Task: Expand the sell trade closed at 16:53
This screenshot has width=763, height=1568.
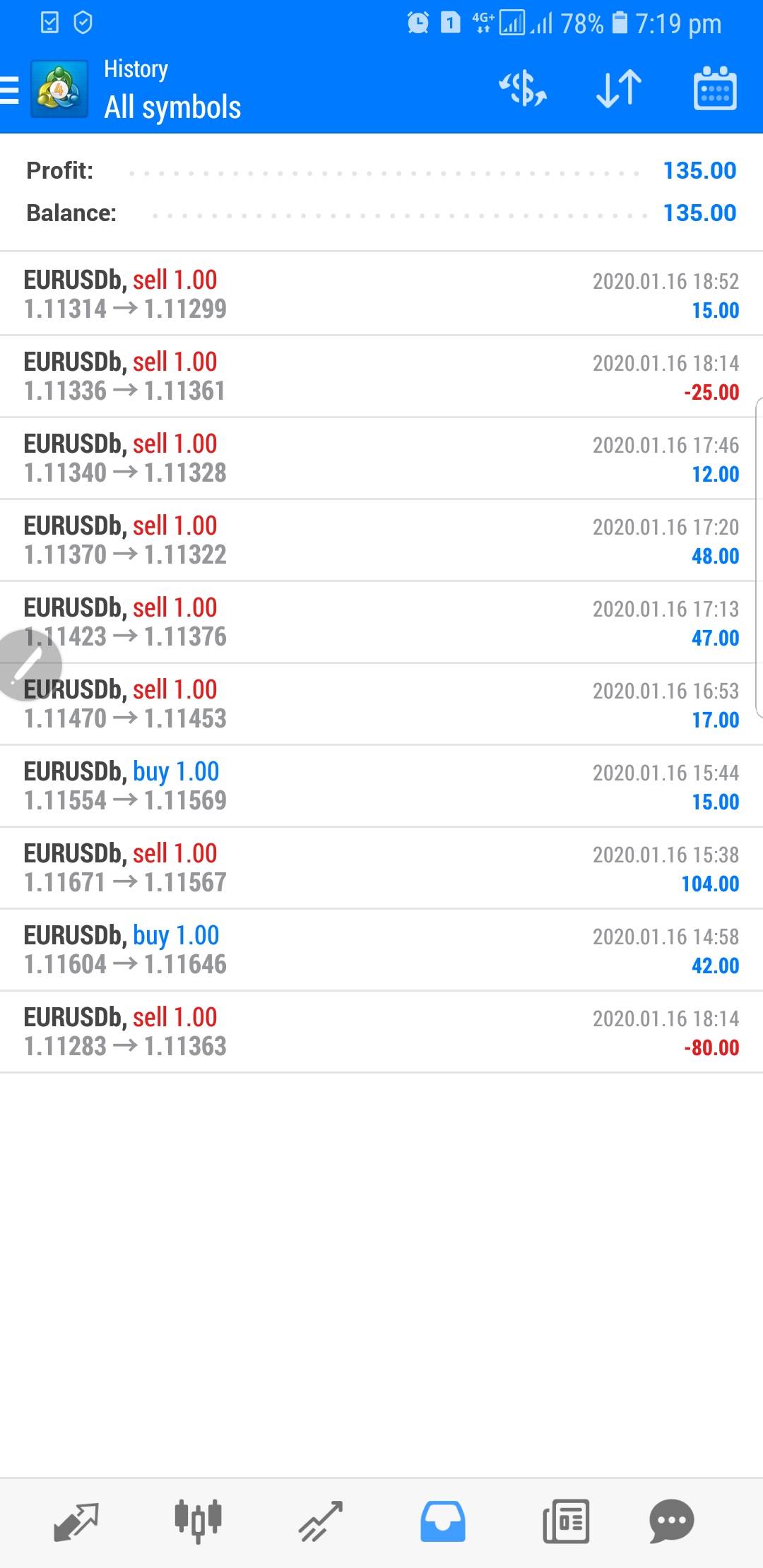Action: [x=381, y=704]
